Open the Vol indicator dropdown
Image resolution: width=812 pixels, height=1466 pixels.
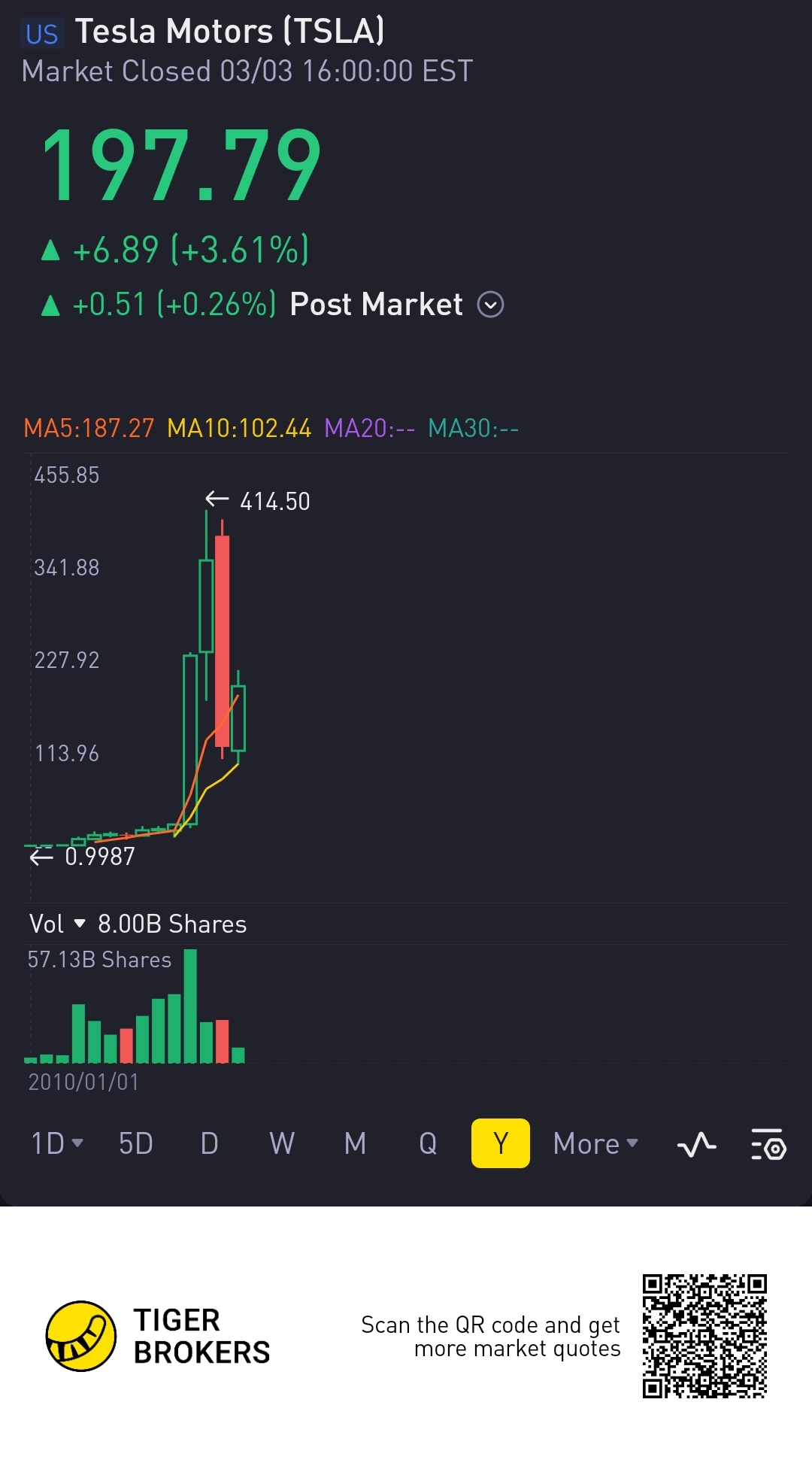click(57, 924)
